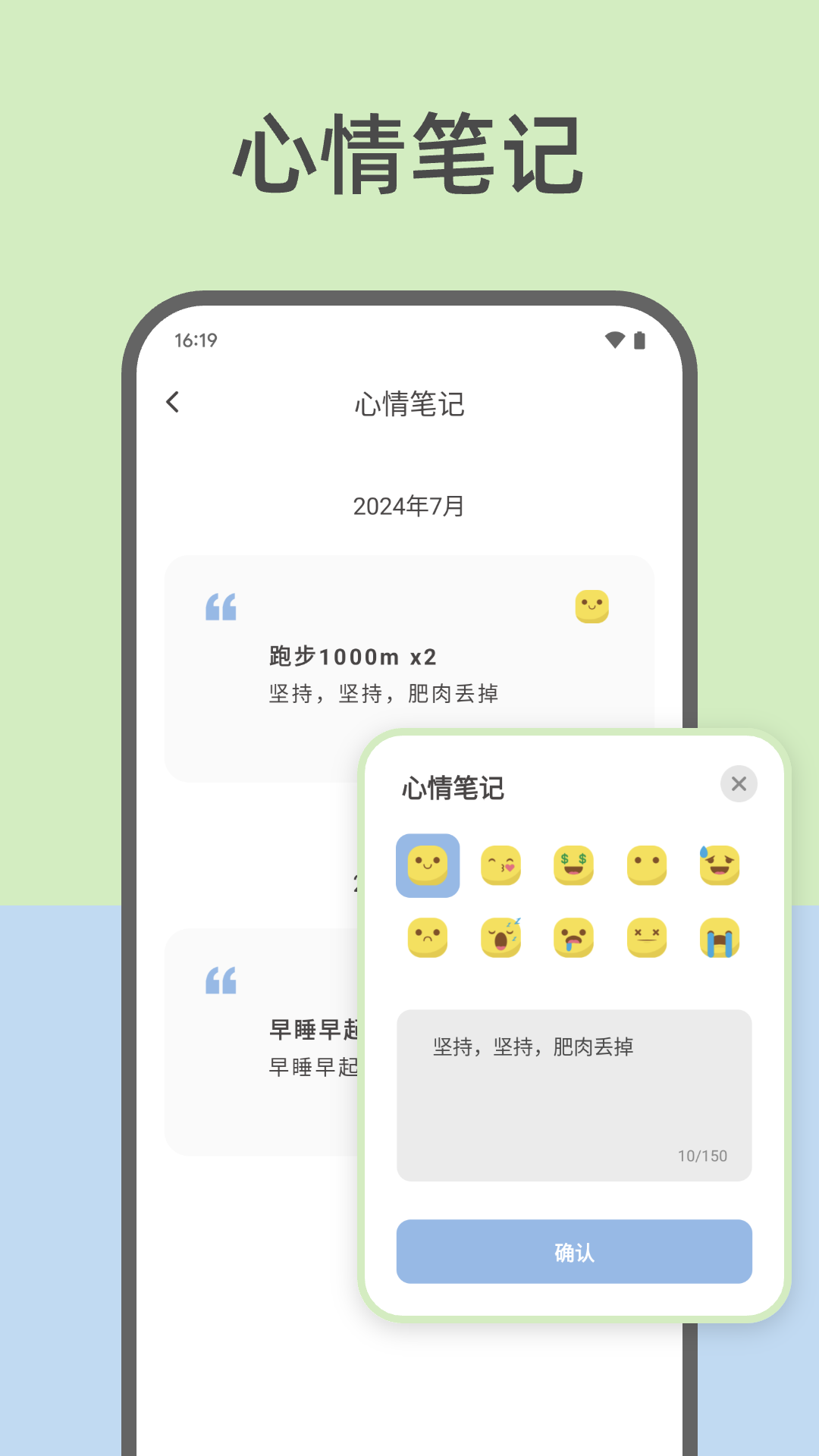Viewport: 819px width, 1456px height.
Task: Select the smiling face mood emoji
Action: coord(428,865)
